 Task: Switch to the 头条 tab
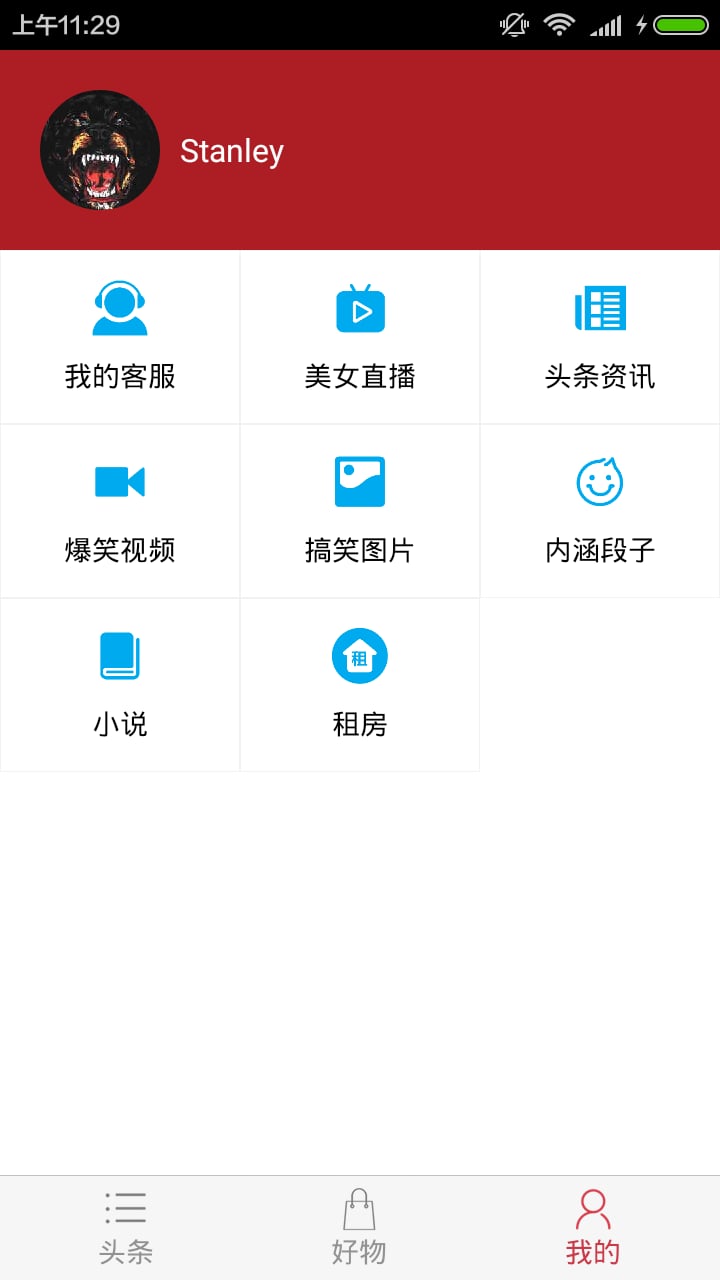[x=127, y=1228]
